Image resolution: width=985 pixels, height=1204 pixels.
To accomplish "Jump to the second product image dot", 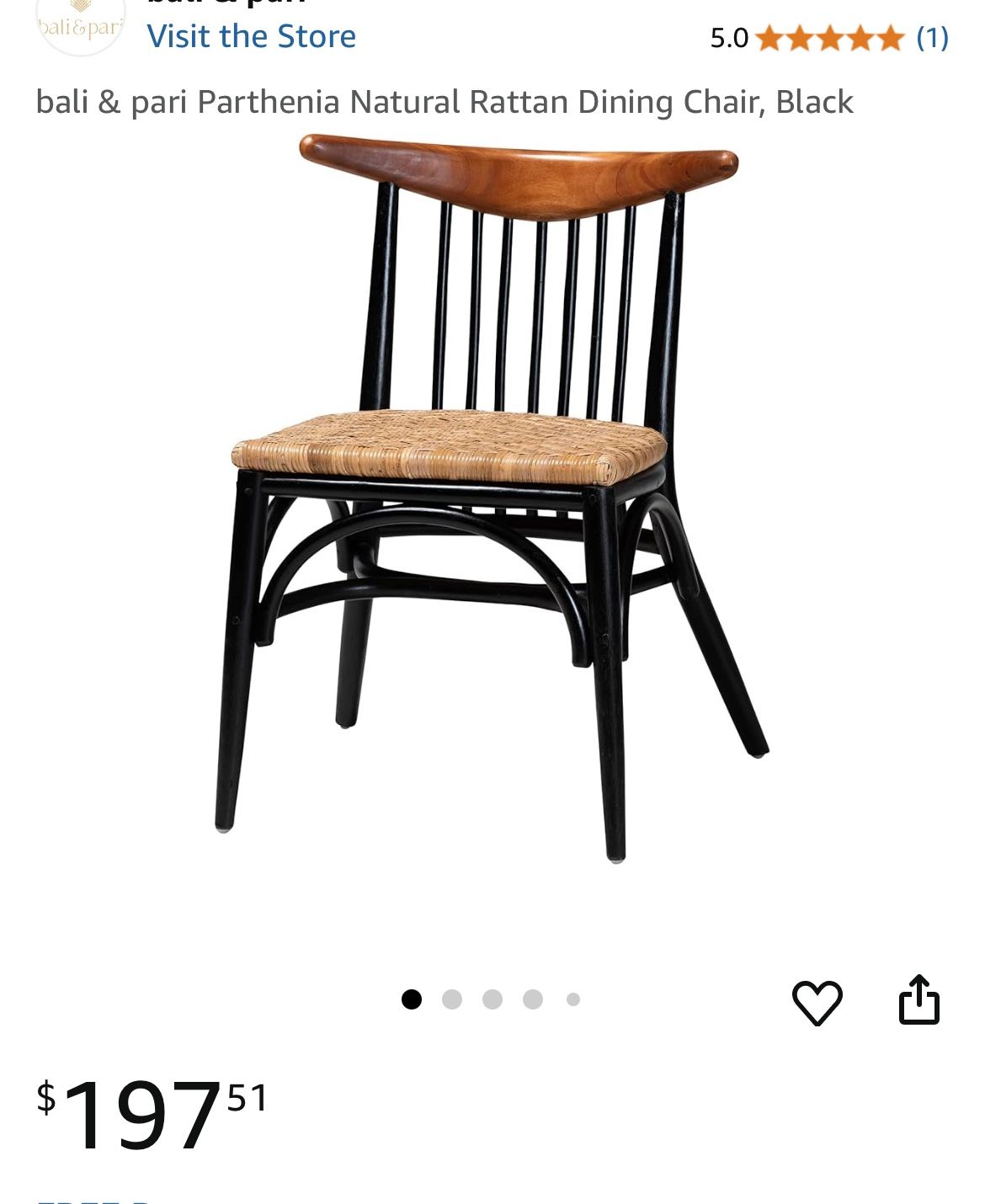I will click(452, 999).
